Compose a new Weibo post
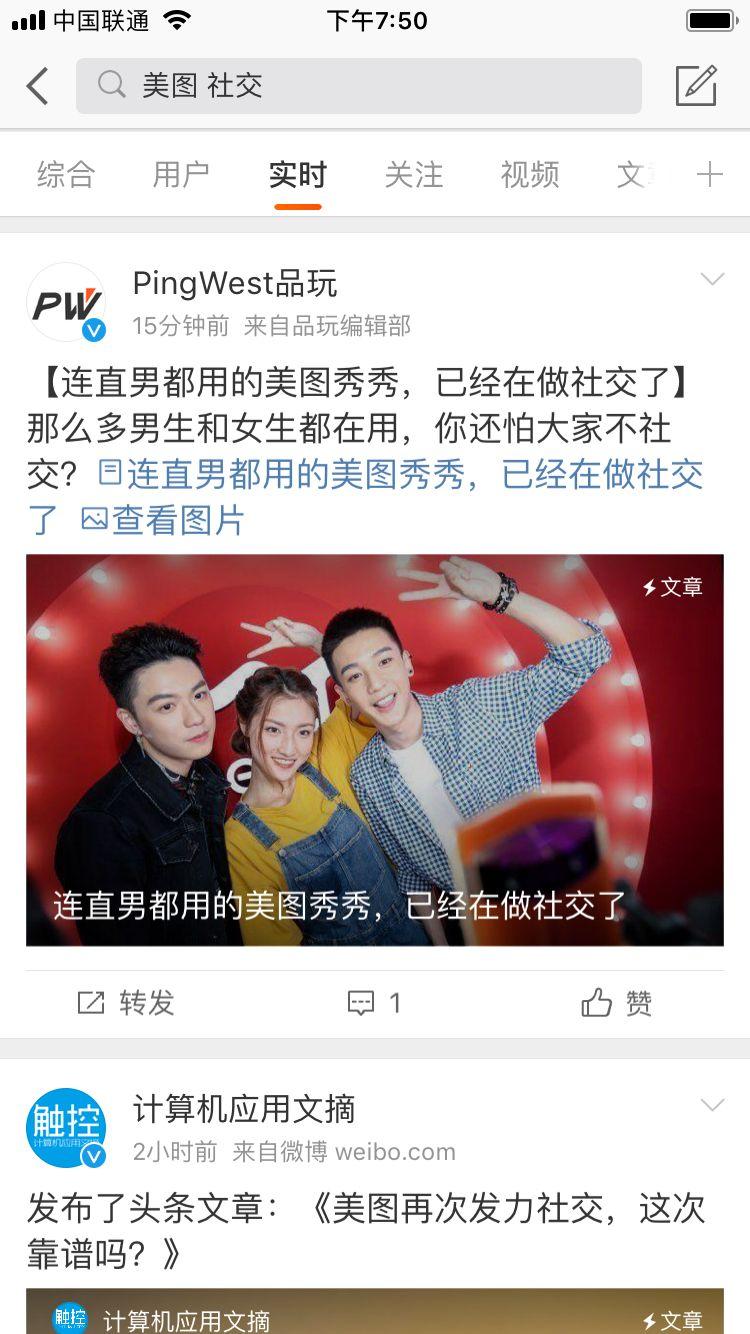The width and height of the screenshot is (750, 1334). click(697, 86)
